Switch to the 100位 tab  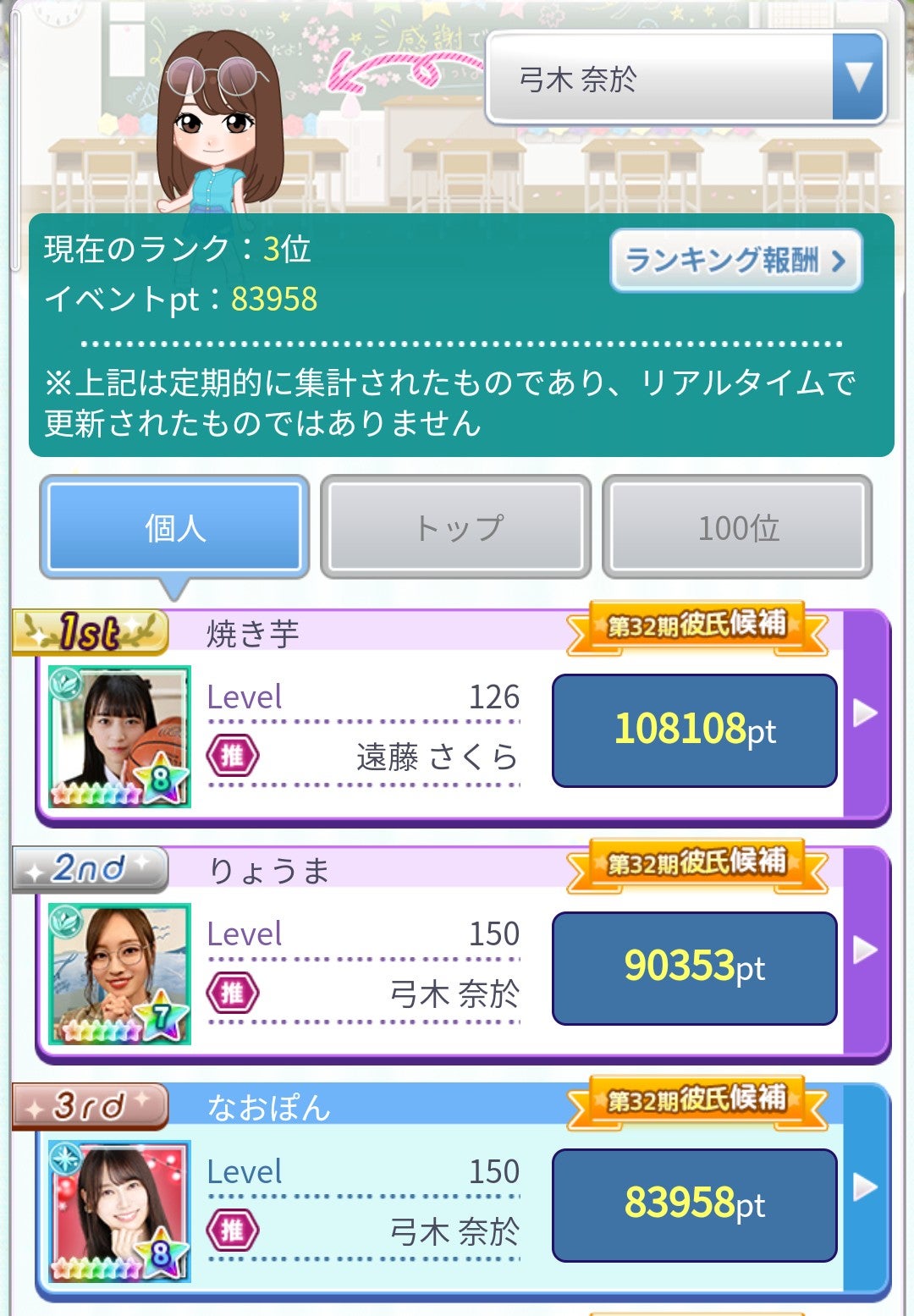pos(737,527)
